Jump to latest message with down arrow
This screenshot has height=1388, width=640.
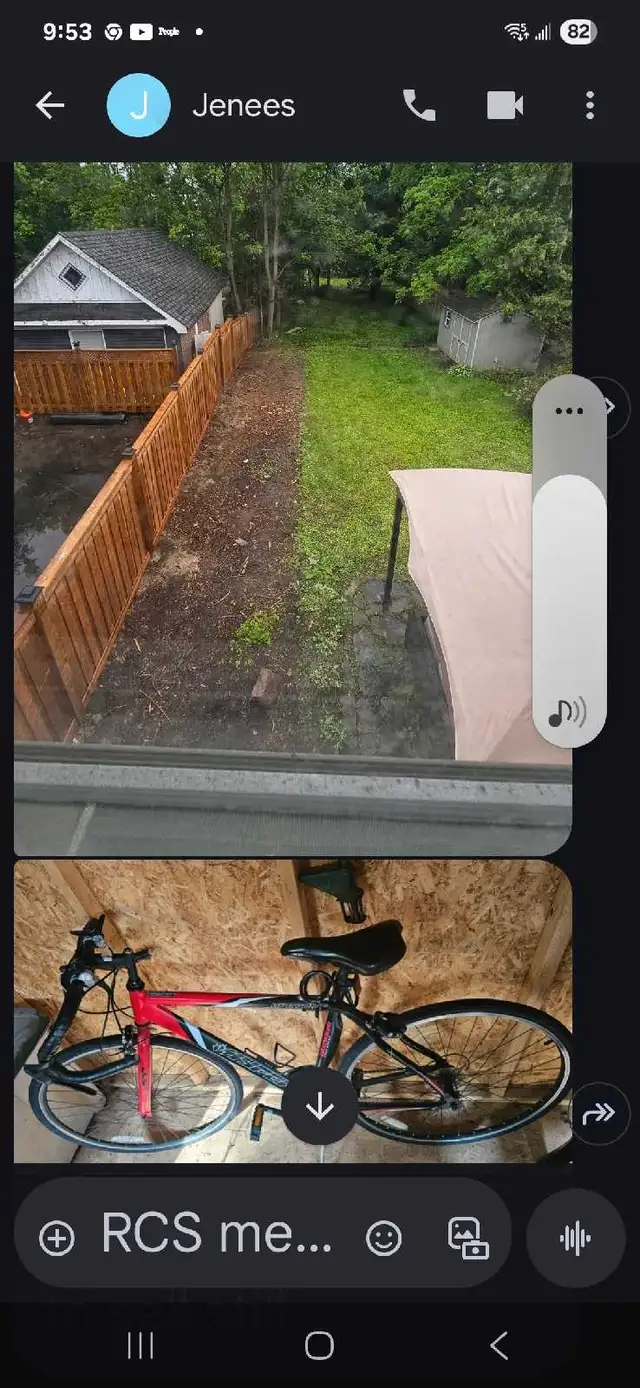[320, 1106]
